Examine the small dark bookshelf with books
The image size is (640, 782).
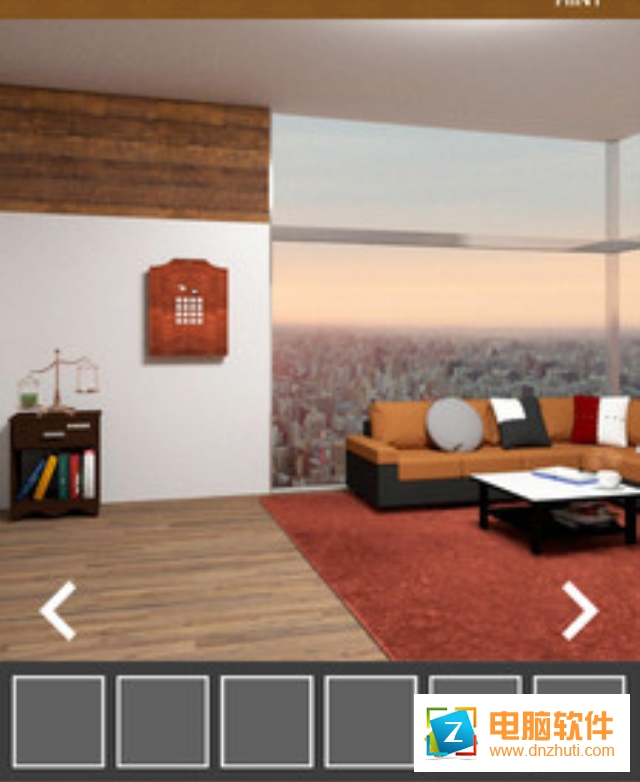[56, 465]
